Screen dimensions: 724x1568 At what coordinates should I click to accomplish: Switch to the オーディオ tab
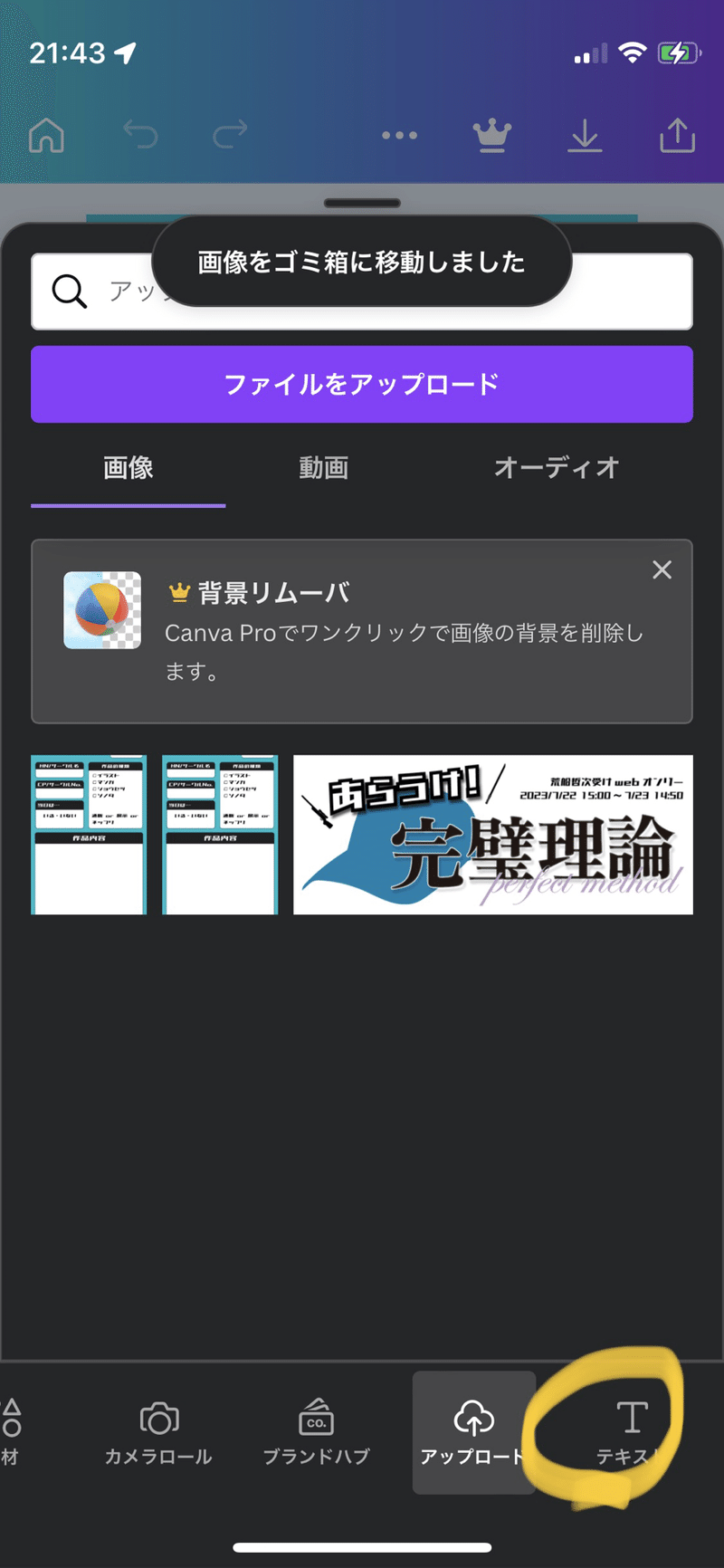557,468
